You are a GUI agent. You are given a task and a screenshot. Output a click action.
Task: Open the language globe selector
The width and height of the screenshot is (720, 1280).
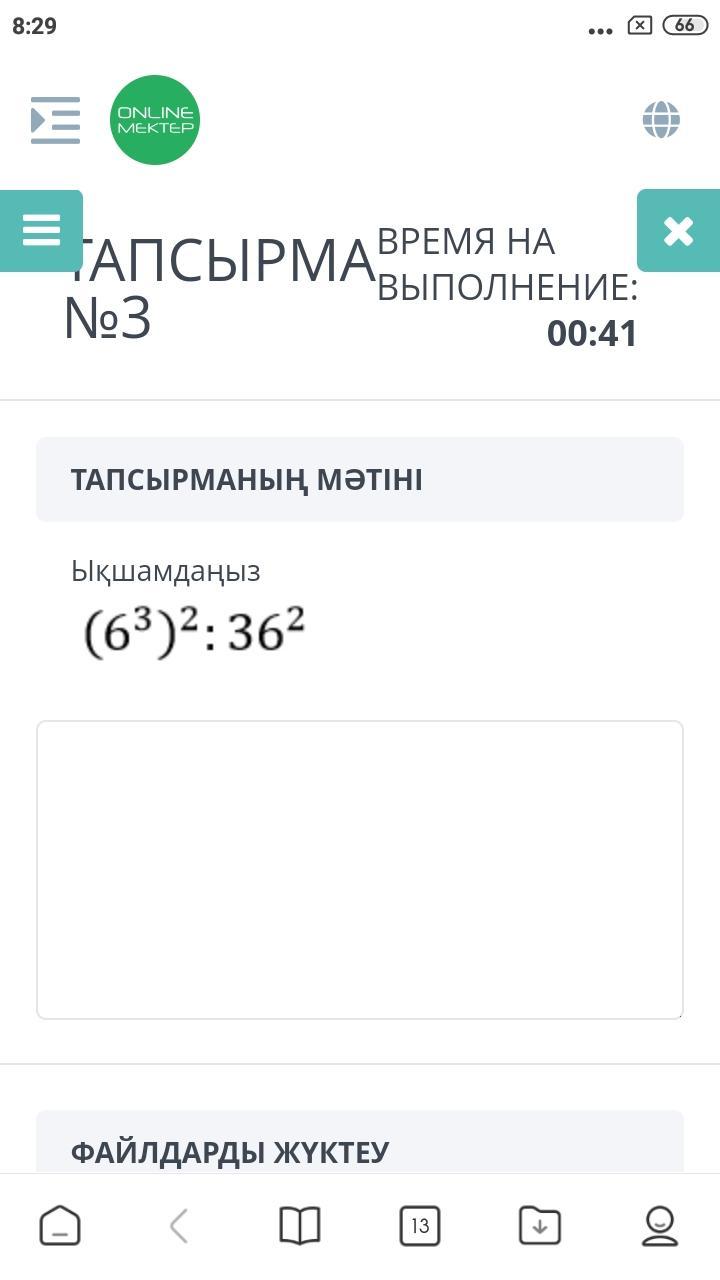pos(661,120)
